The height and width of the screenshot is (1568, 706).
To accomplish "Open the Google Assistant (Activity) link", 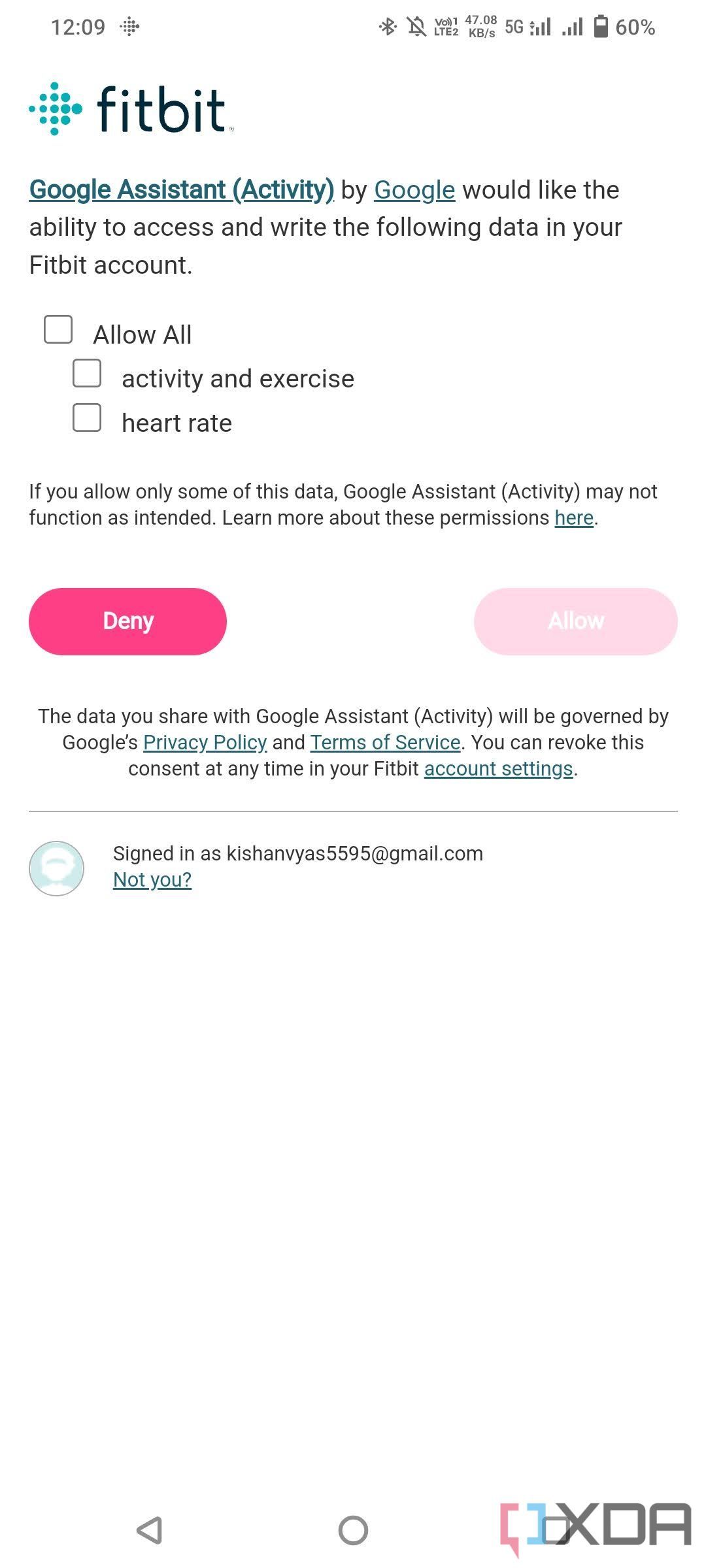I will point(182,190).
